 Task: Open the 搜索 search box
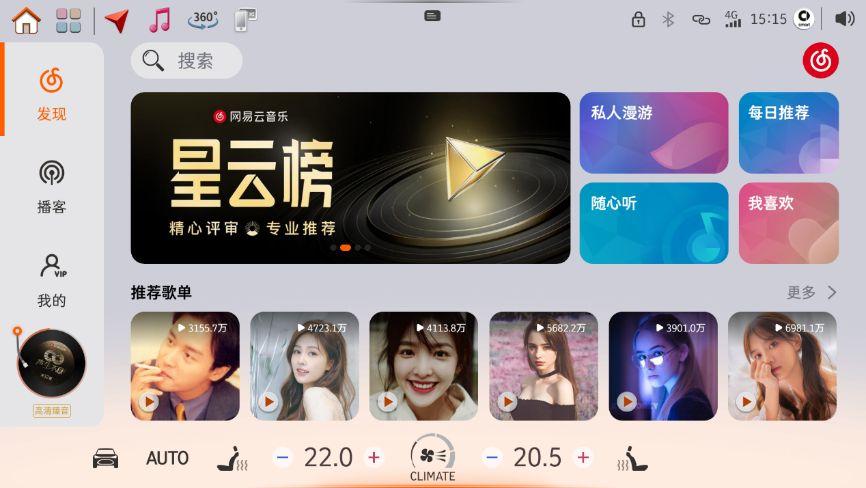point(187,61)
